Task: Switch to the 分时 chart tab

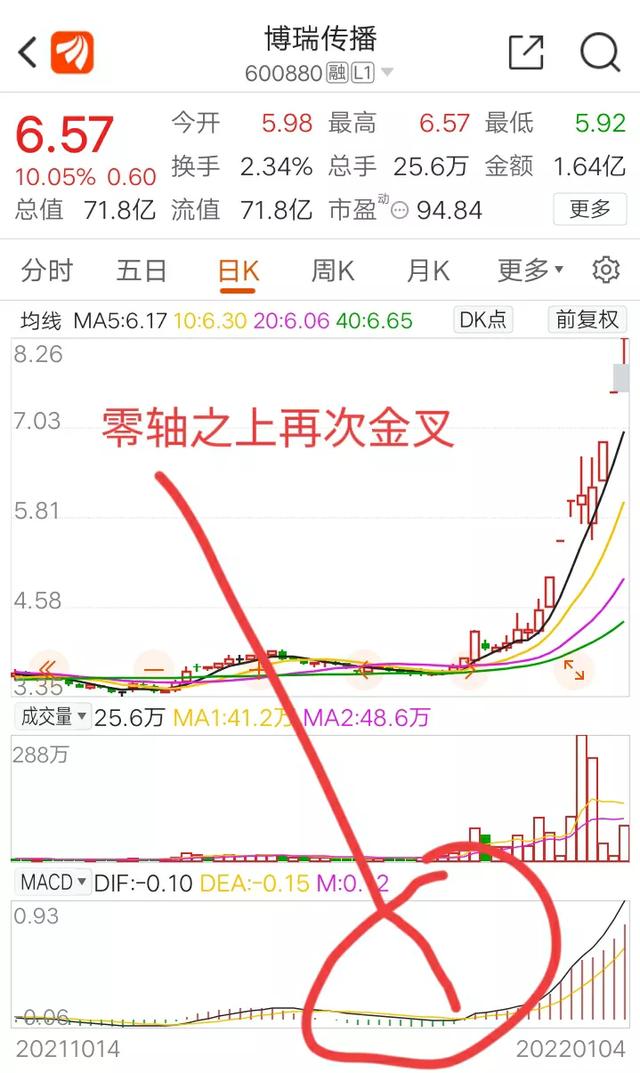Action: [47, 271]
